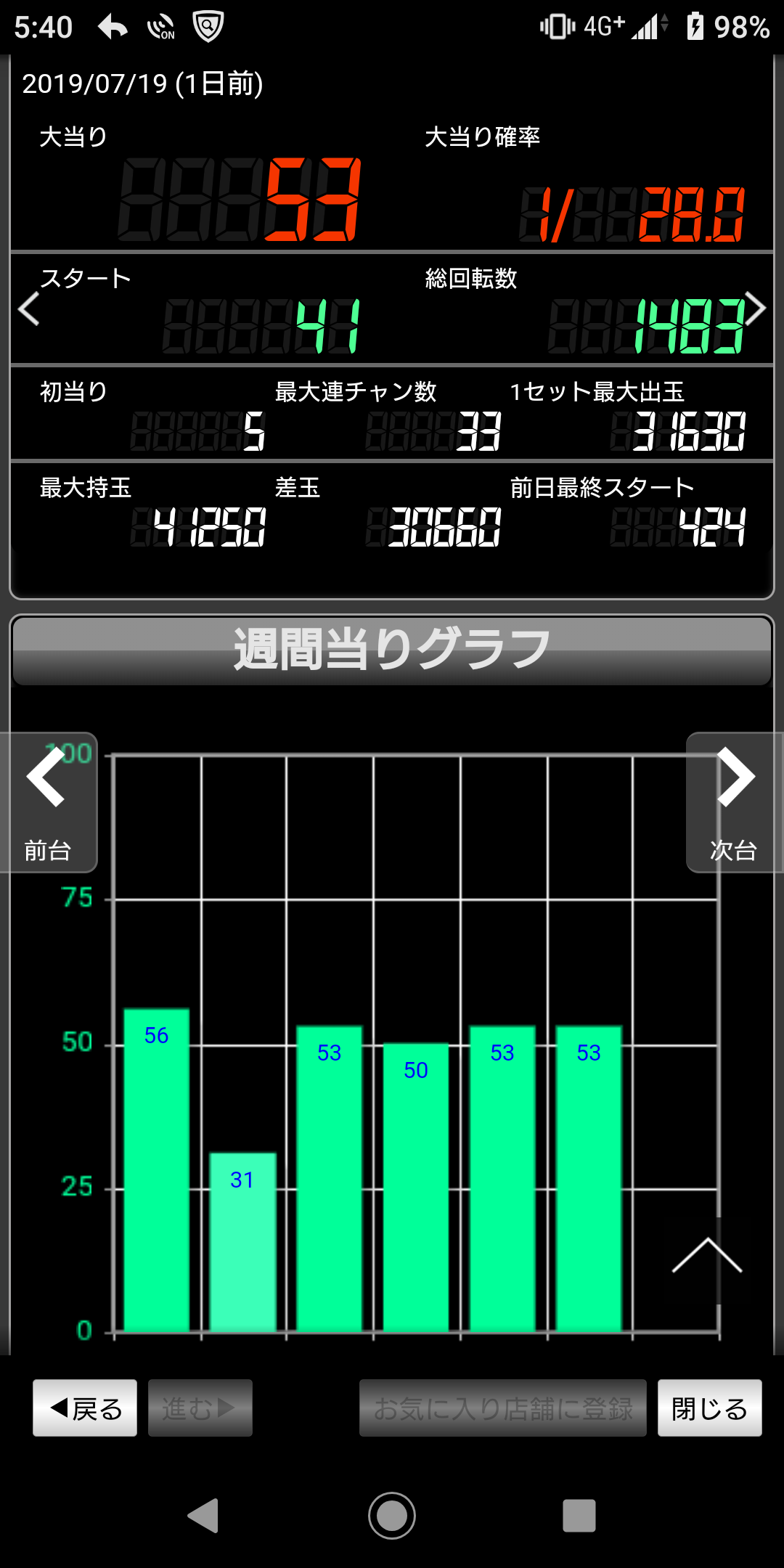Close the page with 閉じる
This screenshot has width=784, height=1568.
point(709,1408)
